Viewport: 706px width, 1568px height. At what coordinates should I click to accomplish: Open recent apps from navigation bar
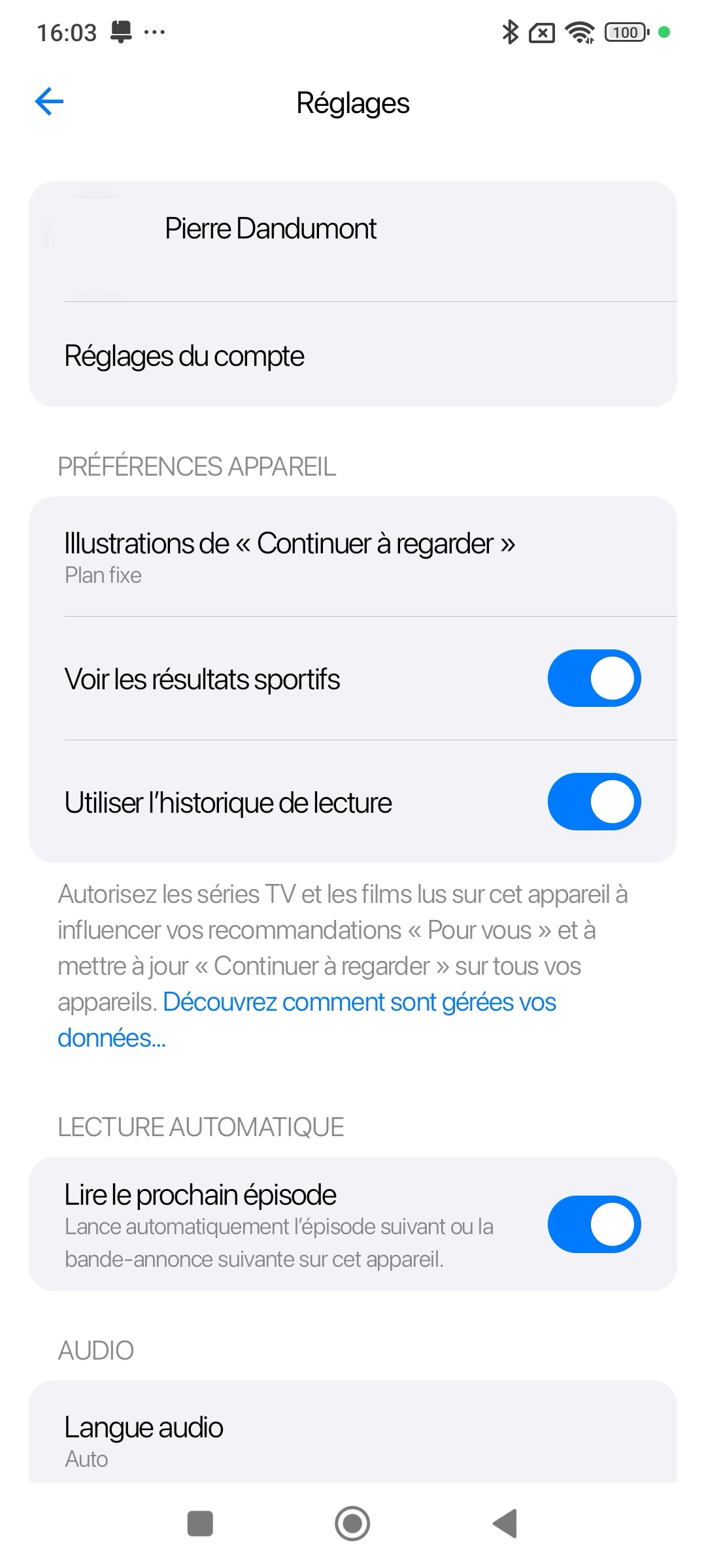pos(200,1524)
